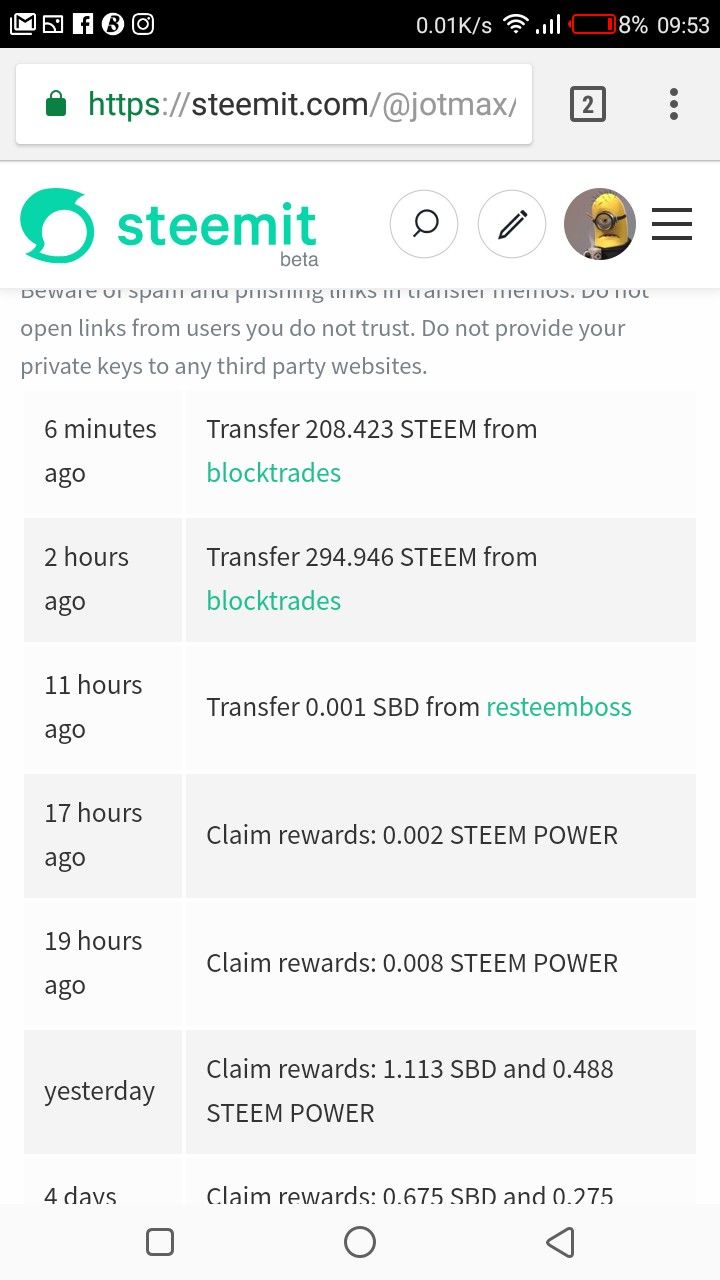720x1280 pixels.
Task: Tap the system home button
Action: pos(360,1242)
